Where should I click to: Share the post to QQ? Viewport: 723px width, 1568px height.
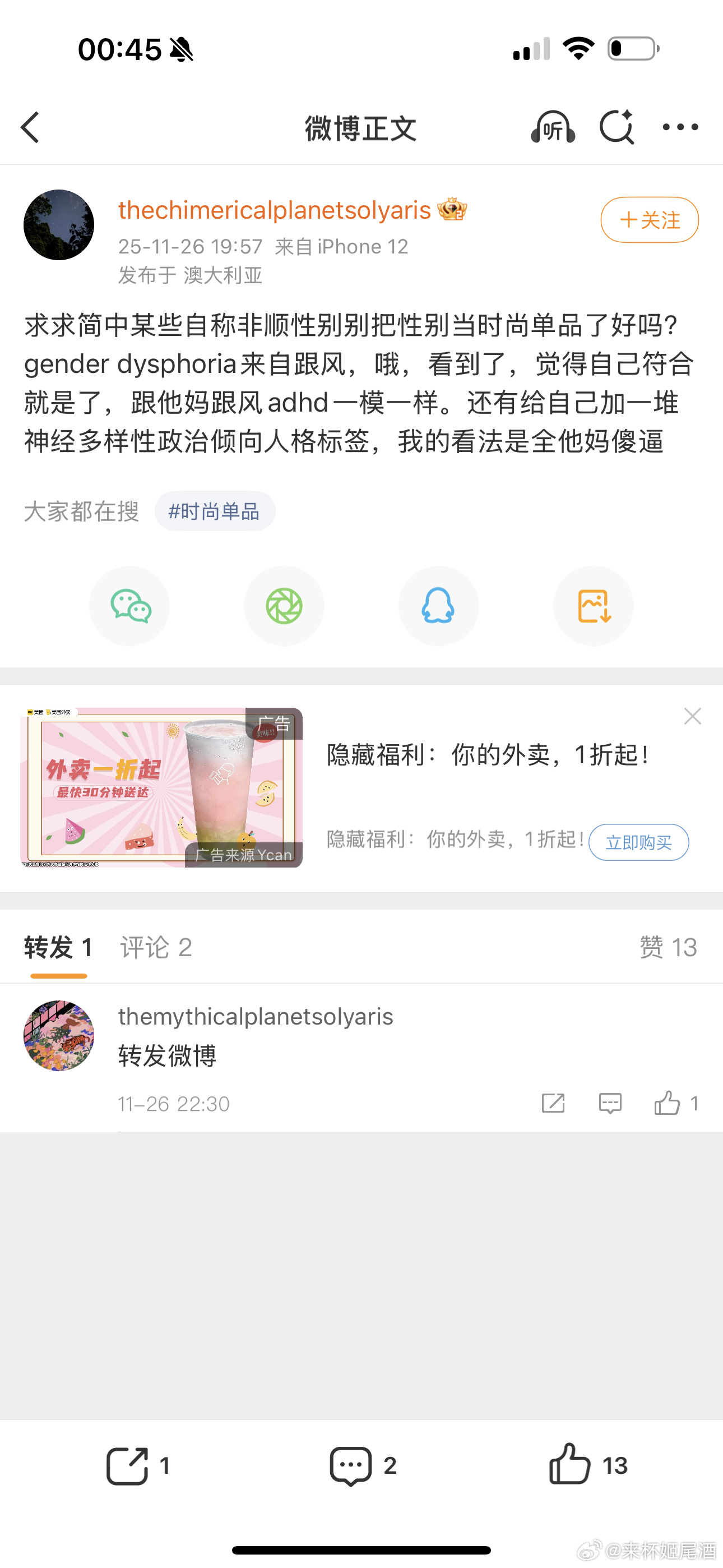click(x=439, y=606)
